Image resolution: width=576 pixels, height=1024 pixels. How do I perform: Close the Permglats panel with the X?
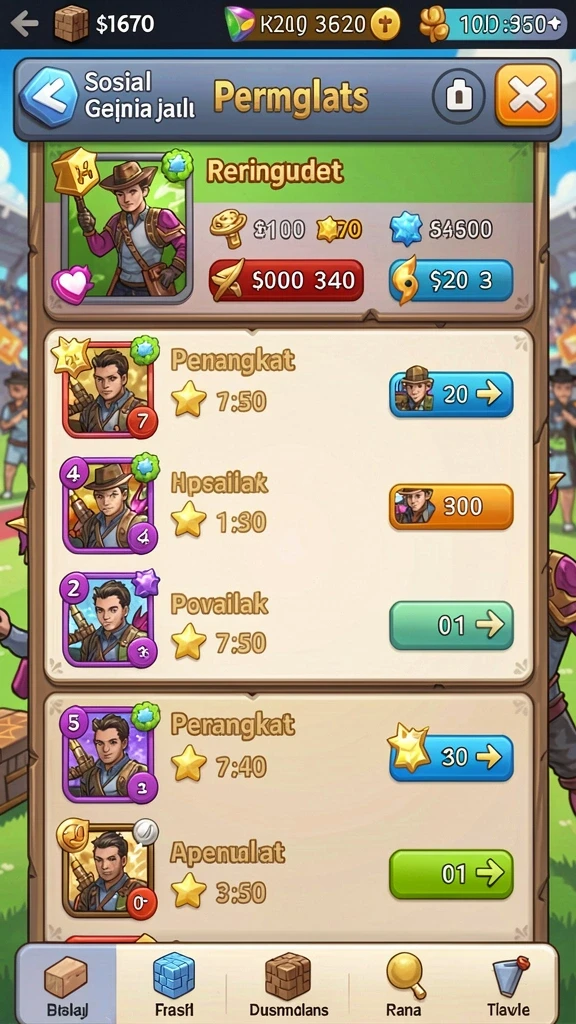[526, 95]
